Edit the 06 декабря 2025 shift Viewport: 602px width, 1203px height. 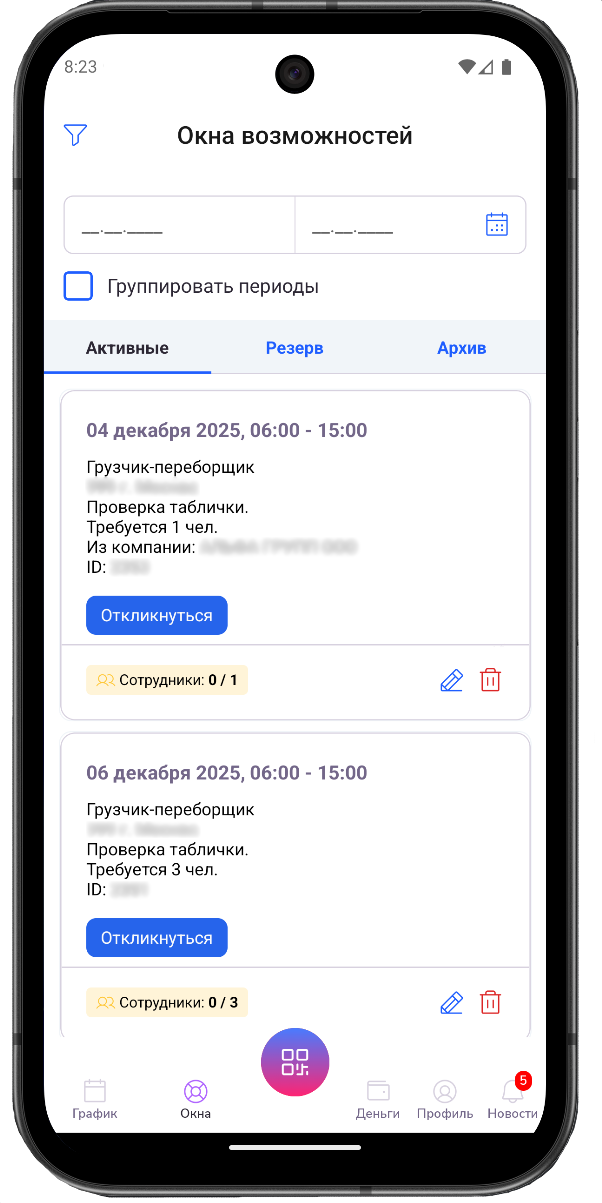click(x=452, y=1003)
